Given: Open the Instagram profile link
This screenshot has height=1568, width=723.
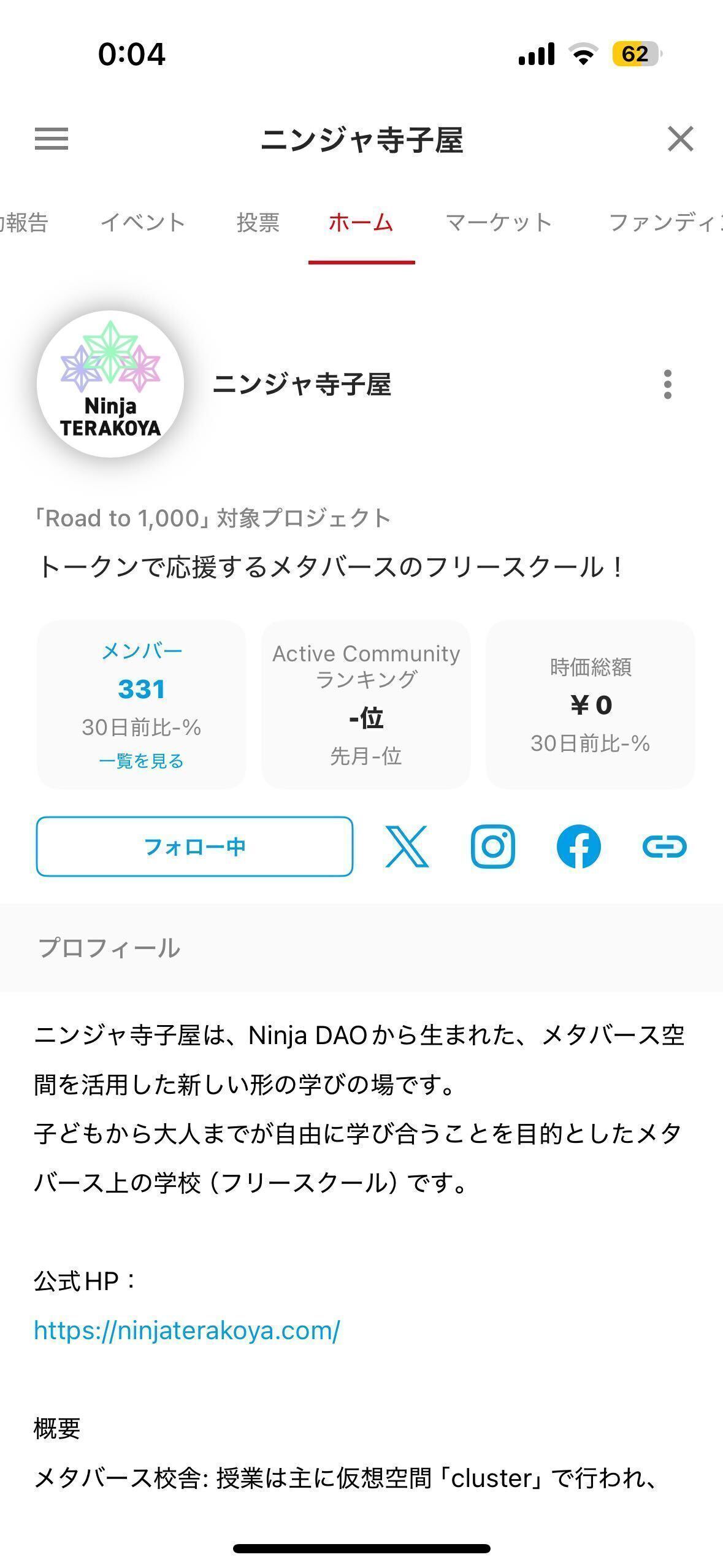Looking at the screenshot, I should (493, 847).
